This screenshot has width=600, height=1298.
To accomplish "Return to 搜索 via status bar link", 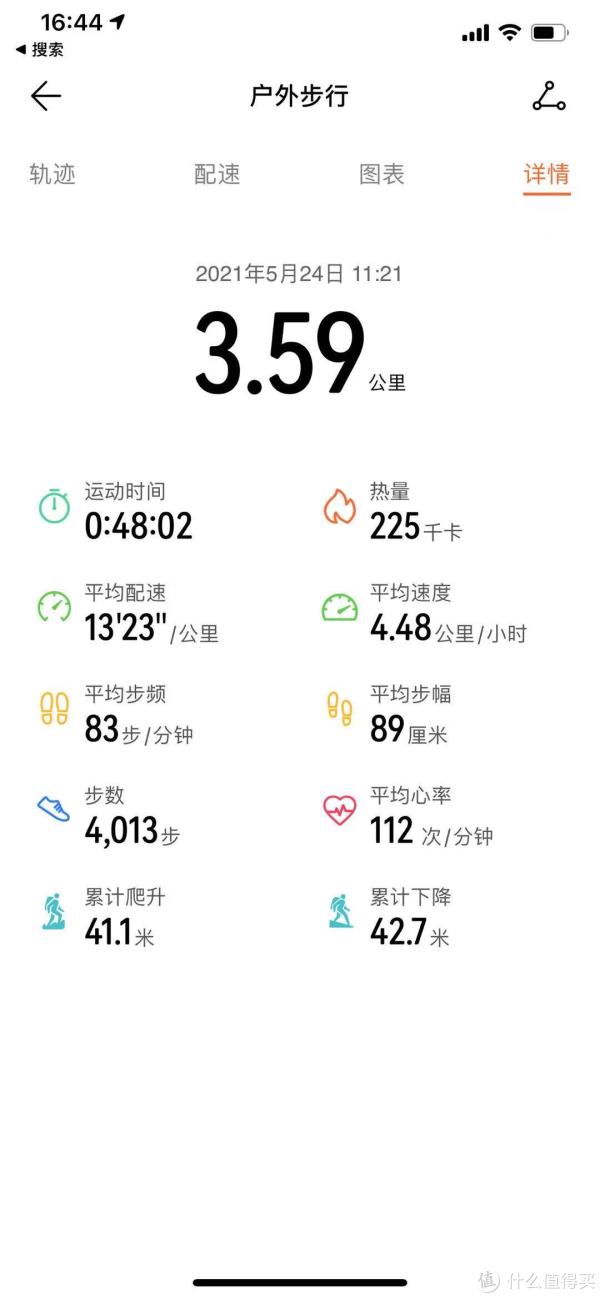I will pyautogui.click(x=40, y=49).
